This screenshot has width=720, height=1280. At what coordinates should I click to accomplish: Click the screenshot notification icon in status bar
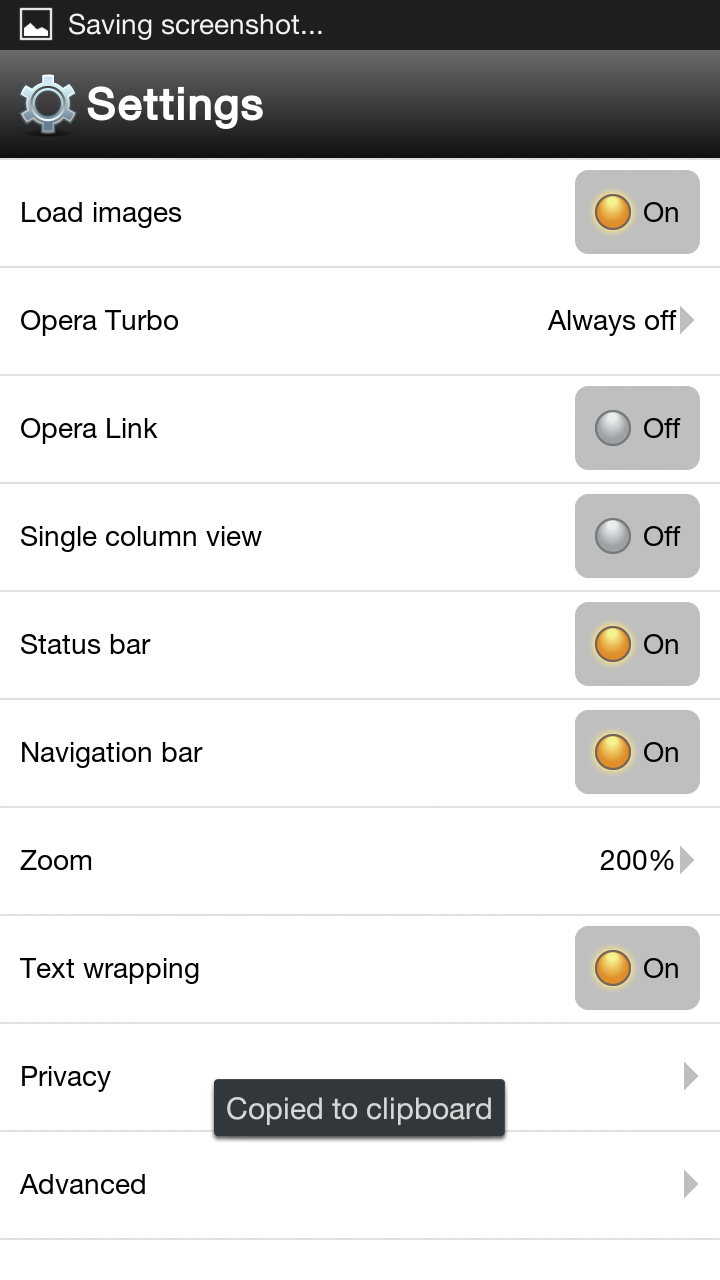click(x=34, y=22)
